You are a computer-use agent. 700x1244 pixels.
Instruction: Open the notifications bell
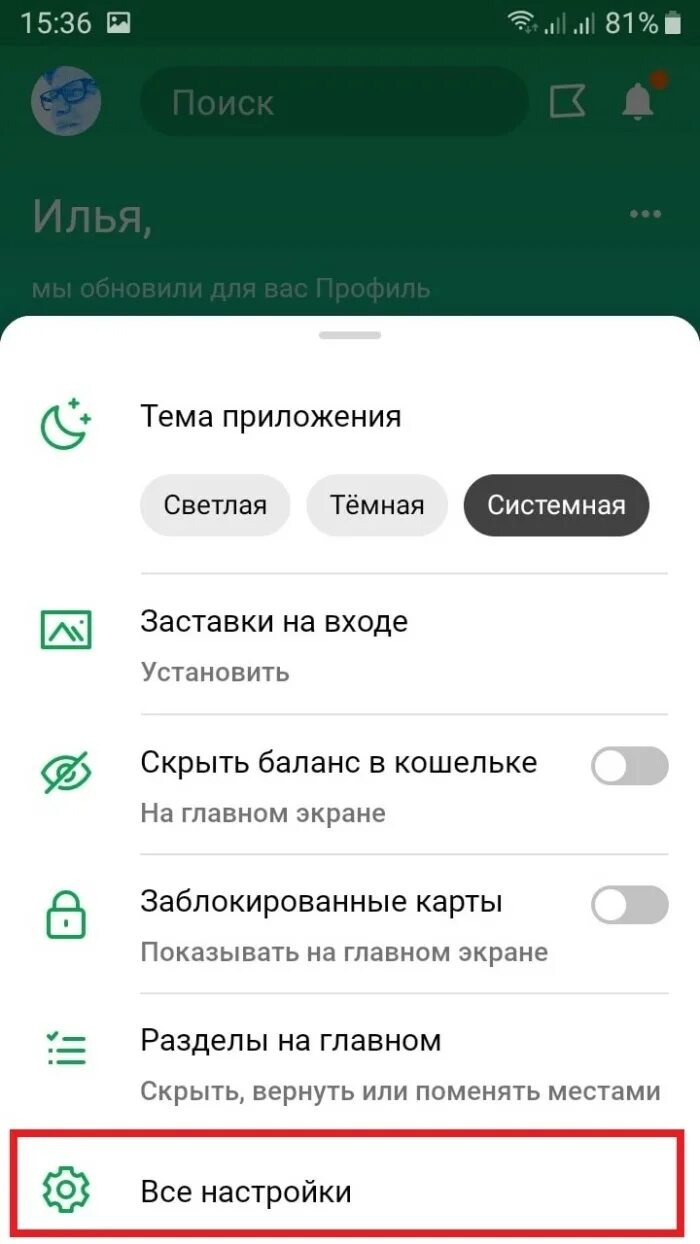pyautogui.click(x=637, y=102)
